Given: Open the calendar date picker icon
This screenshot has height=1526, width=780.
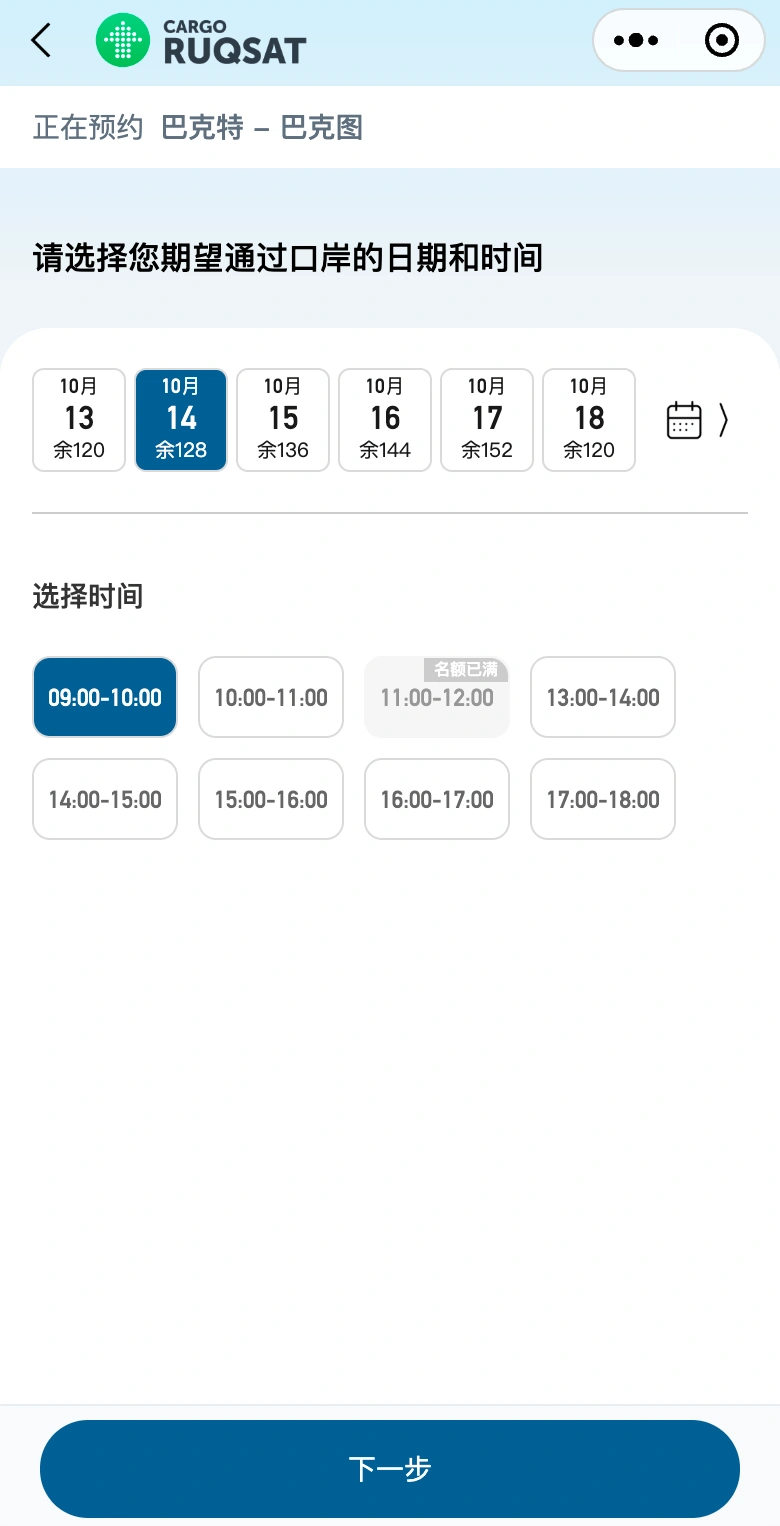Looking at the screenshot, I should pos(684,420).
